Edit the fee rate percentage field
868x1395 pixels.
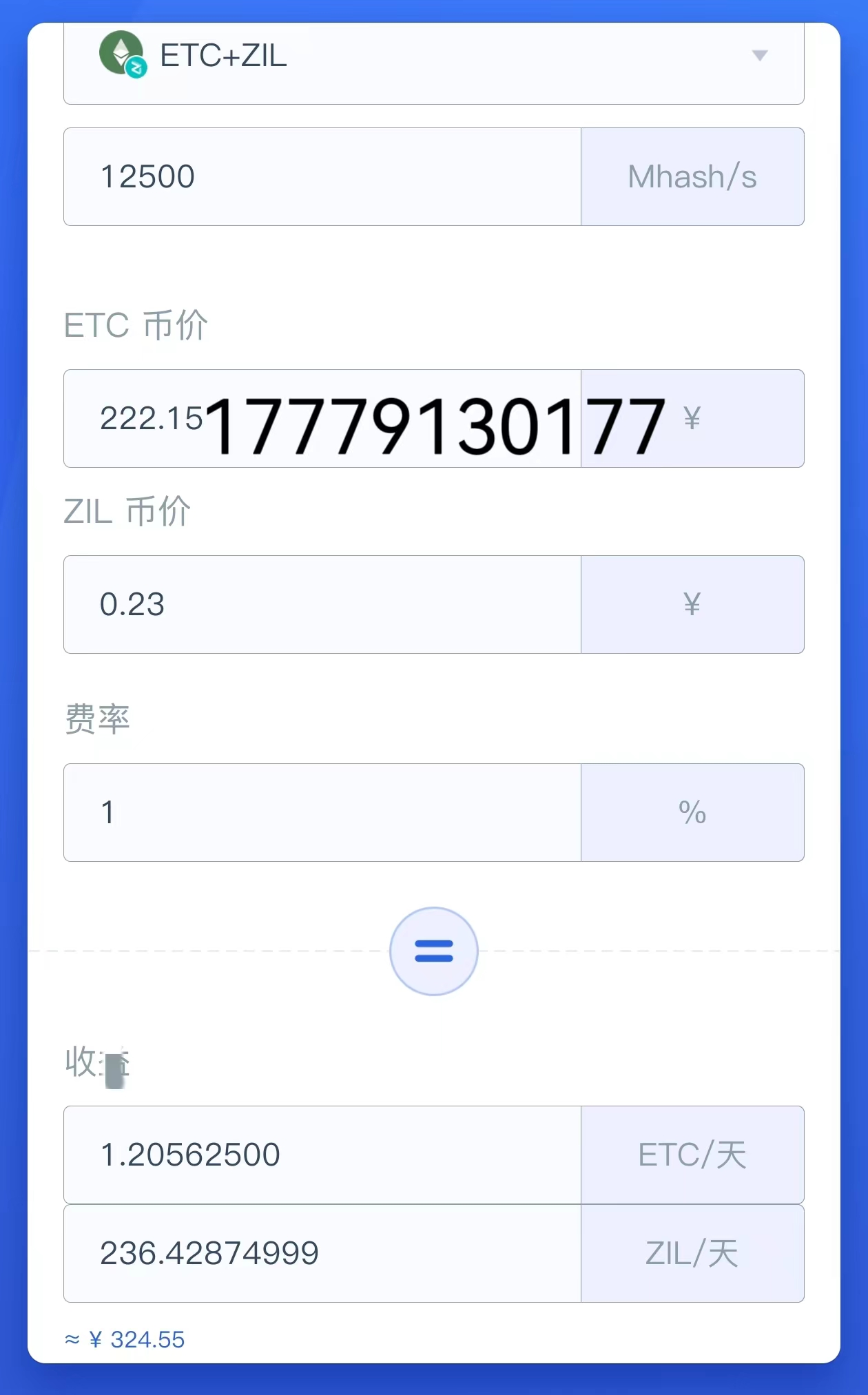[322, 813]
